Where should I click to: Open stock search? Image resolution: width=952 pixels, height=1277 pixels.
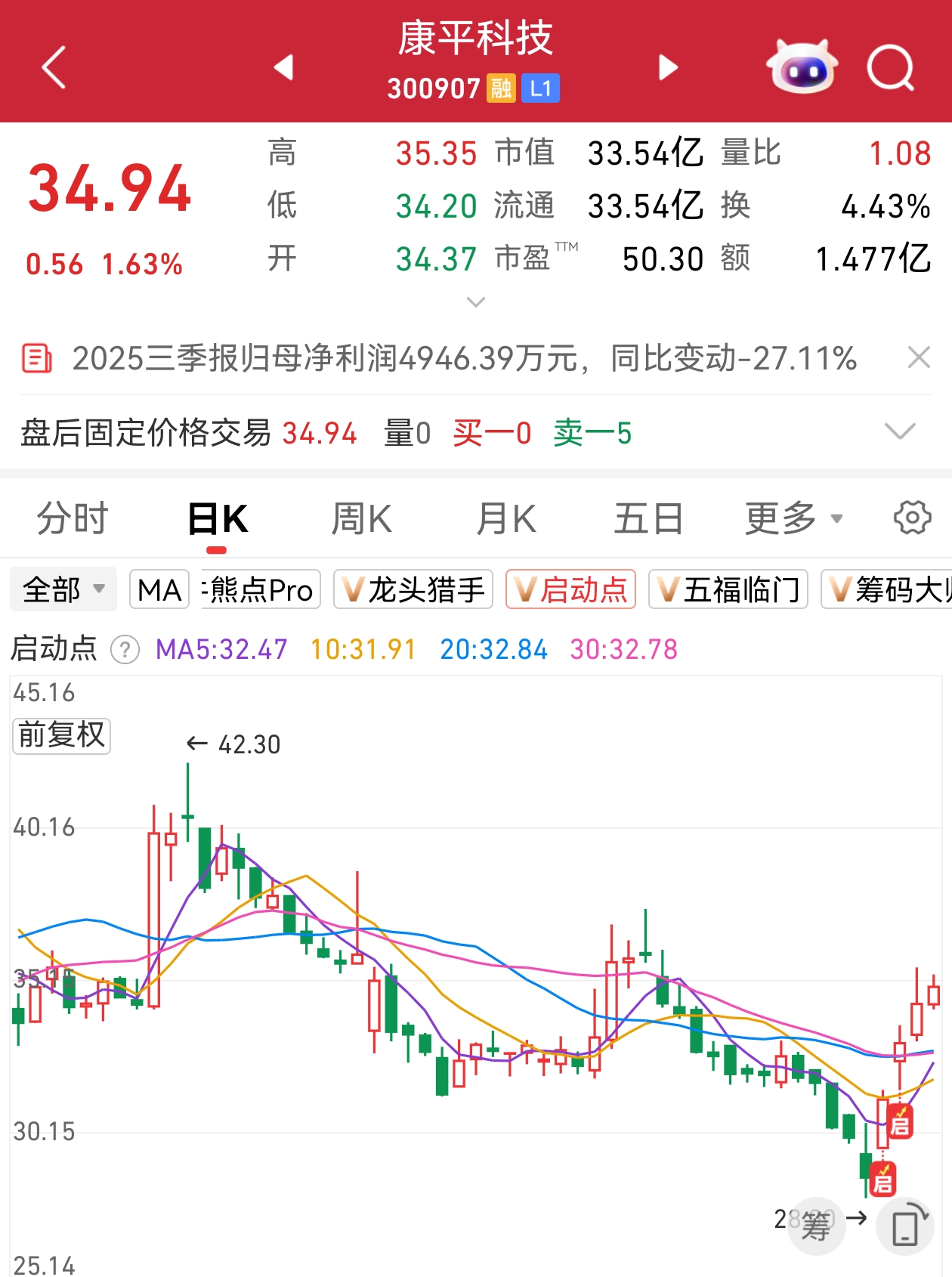point(891,68)
